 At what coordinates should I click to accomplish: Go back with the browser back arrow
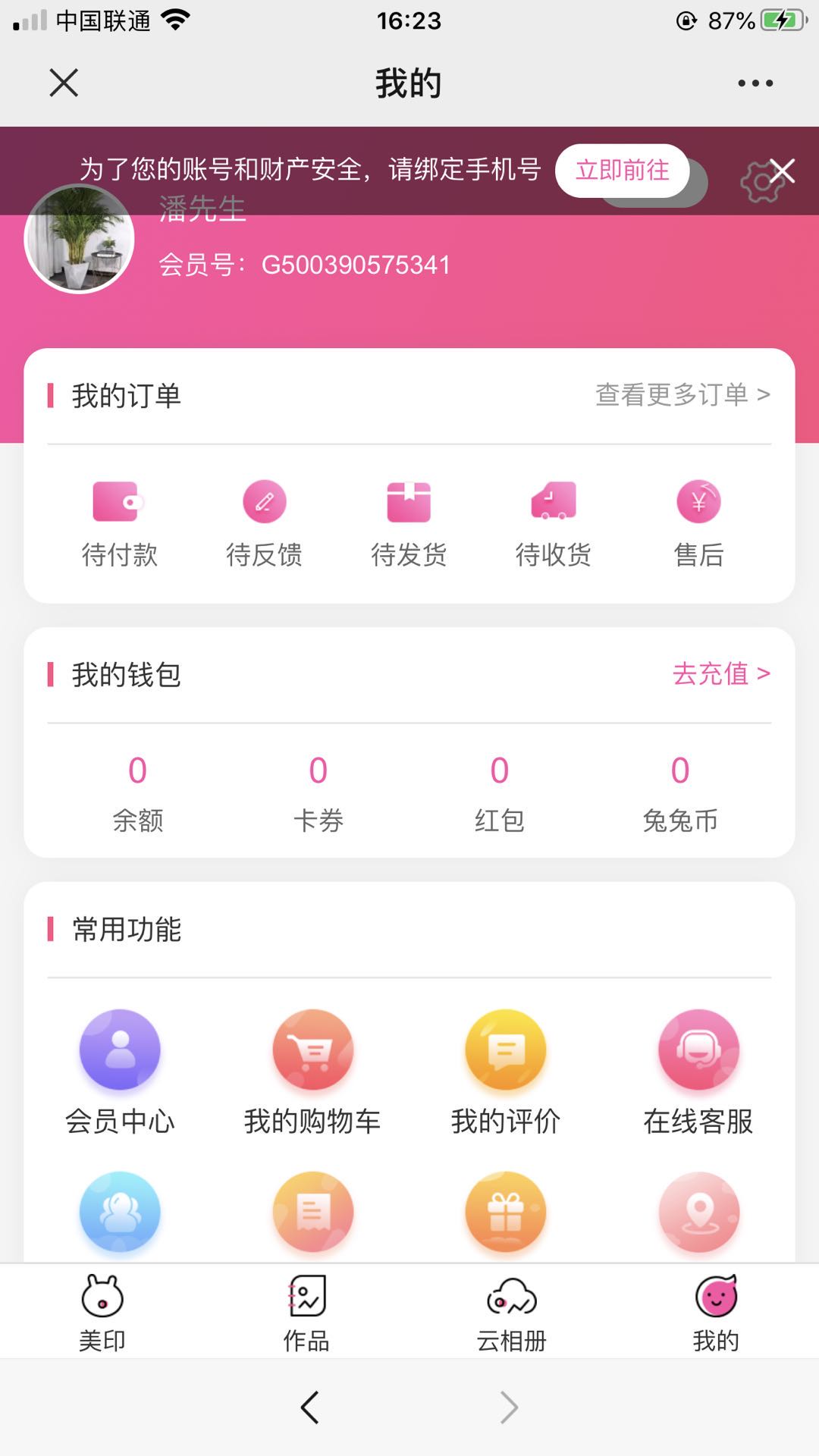point(309,1407)
